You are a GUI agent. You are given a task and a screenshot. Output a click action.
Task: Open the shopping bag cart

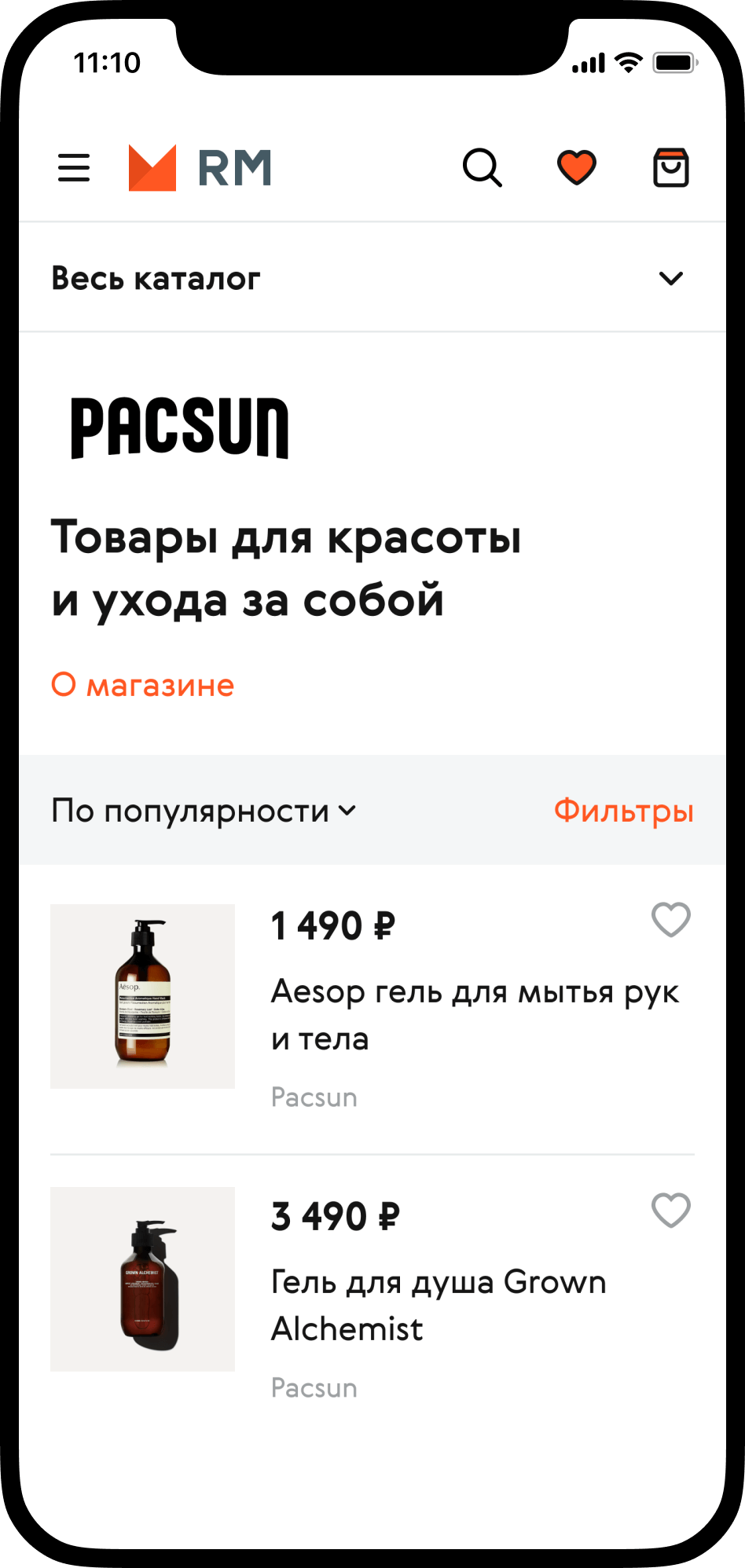pyautogui.click(x=671, y=167)
